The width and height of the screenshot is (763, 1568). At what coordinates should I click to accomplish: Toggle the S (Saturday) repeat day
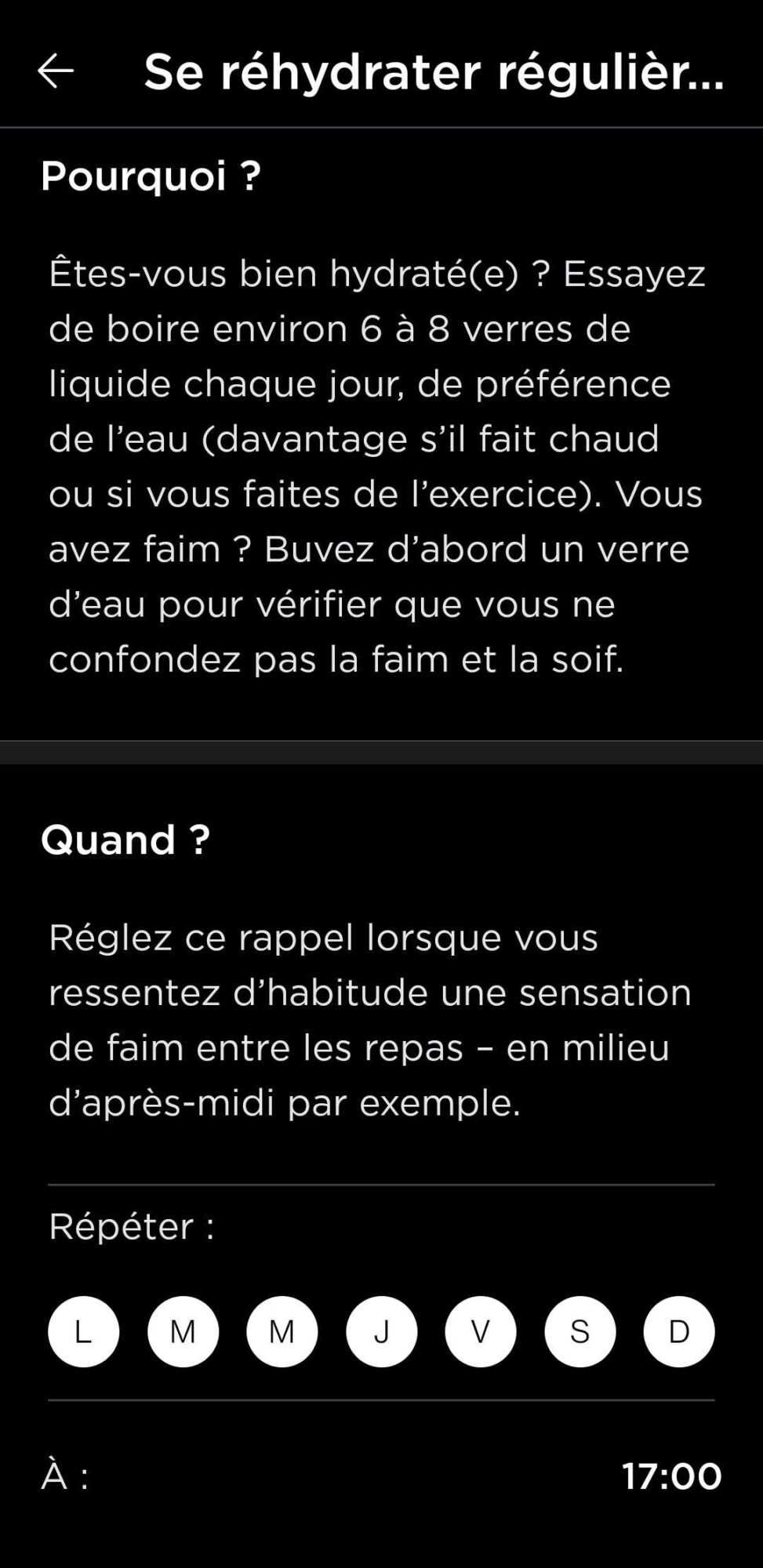click(x=580, y=1331)
